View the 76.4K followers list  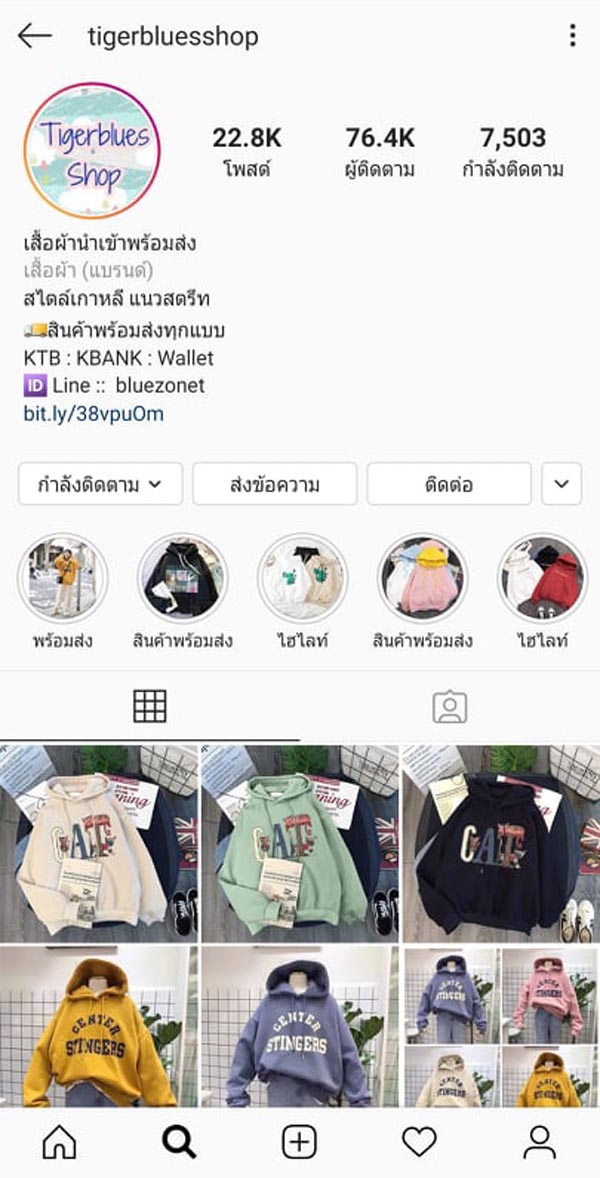click(380, 151)
